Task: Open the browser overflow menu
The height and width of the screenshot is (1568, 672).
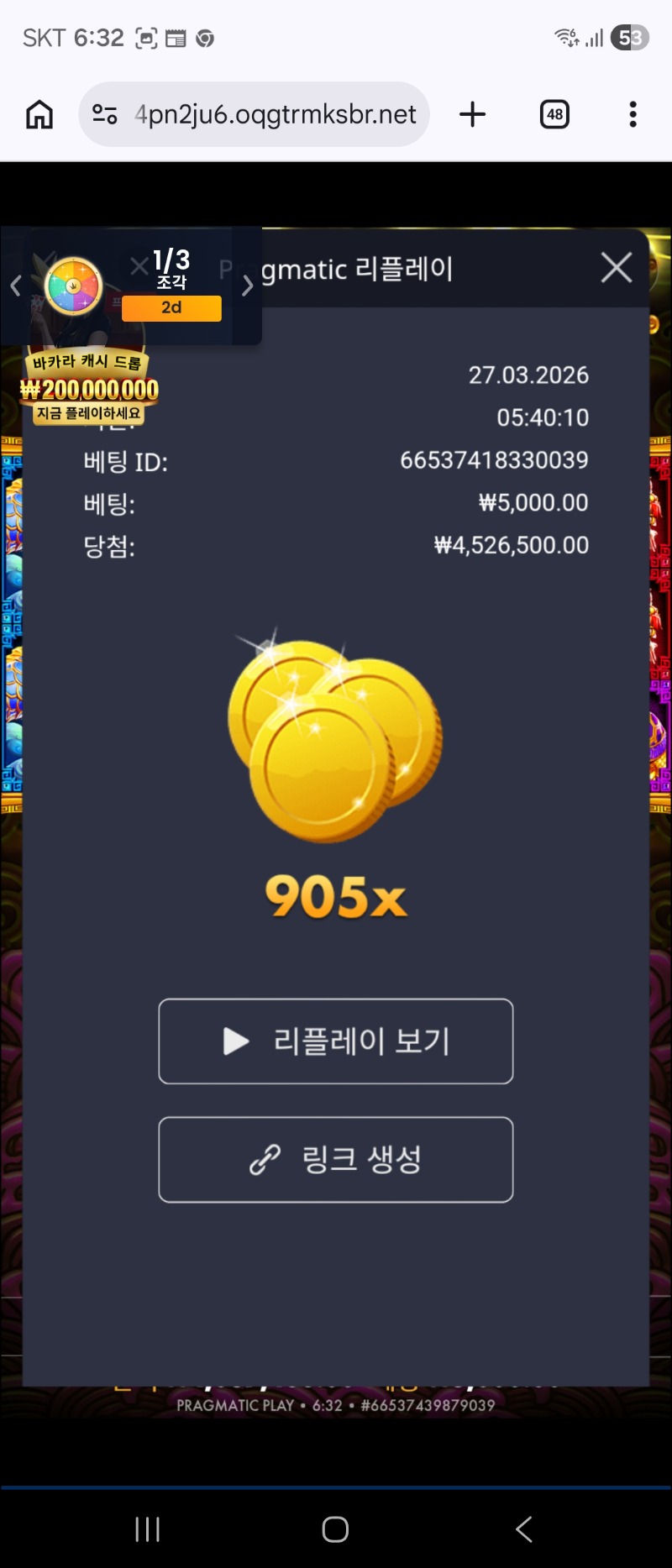Action: (x=633, y=114)
